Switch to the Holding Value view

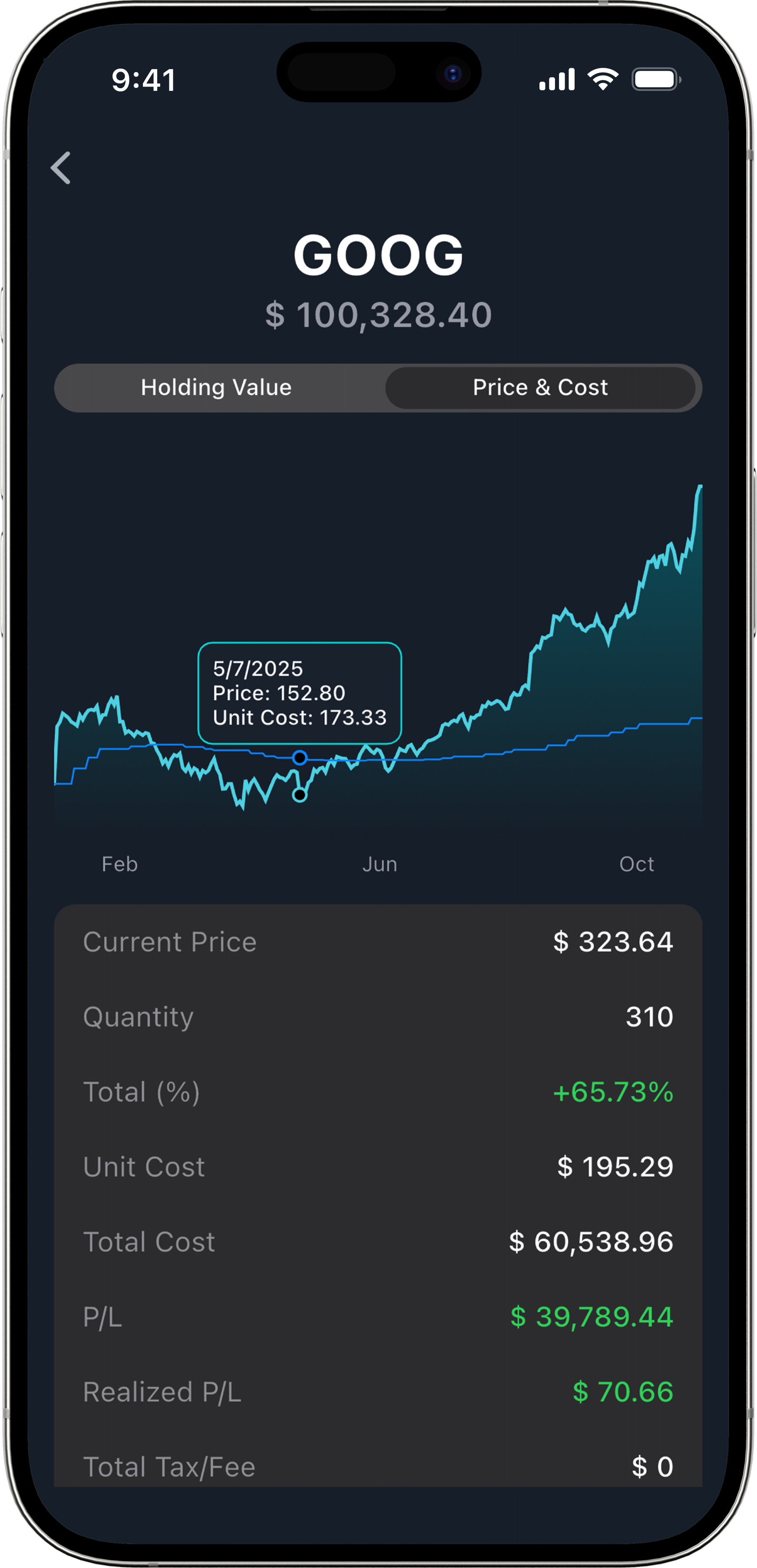coord(217,388)
